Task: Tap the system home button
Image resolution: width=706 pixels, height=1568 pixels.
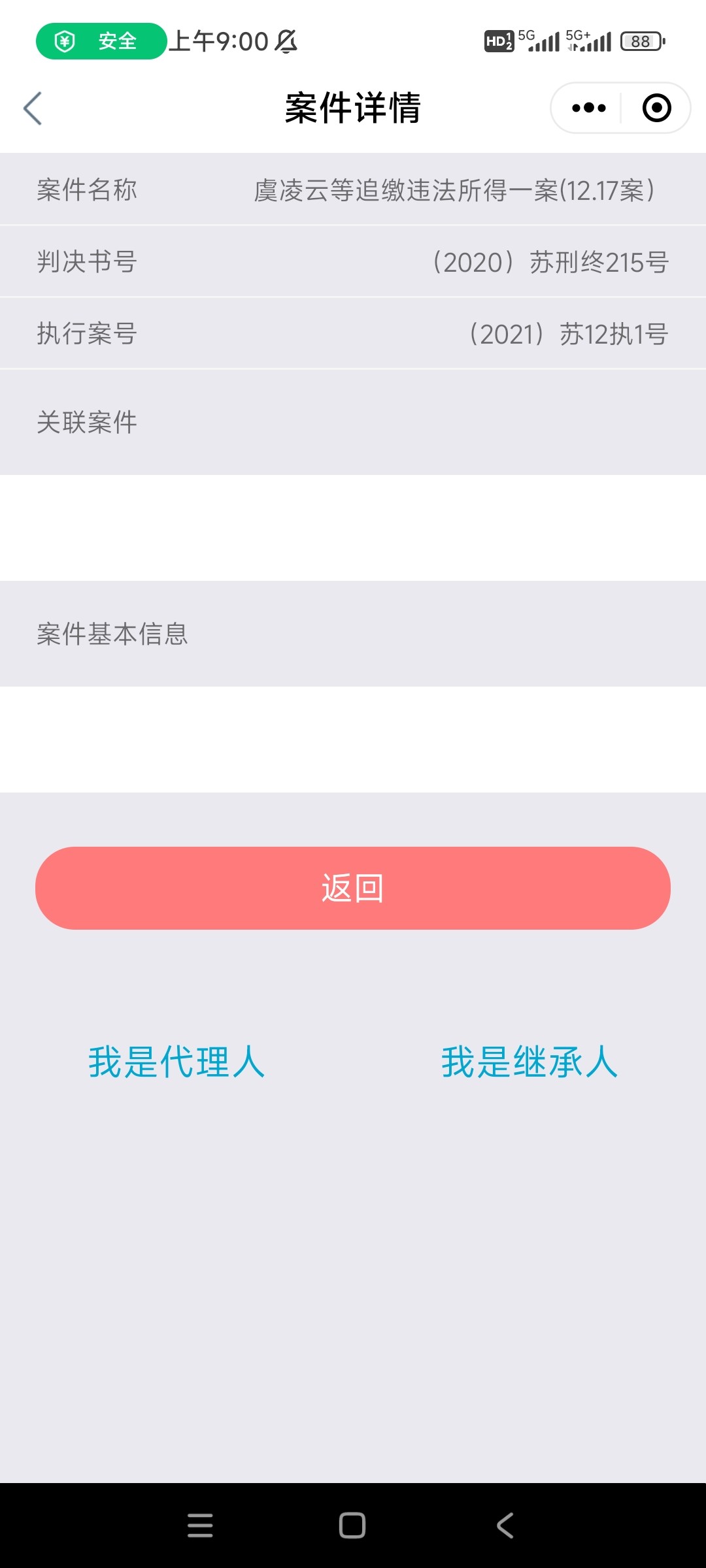Action: click(x=352, y=1526)
